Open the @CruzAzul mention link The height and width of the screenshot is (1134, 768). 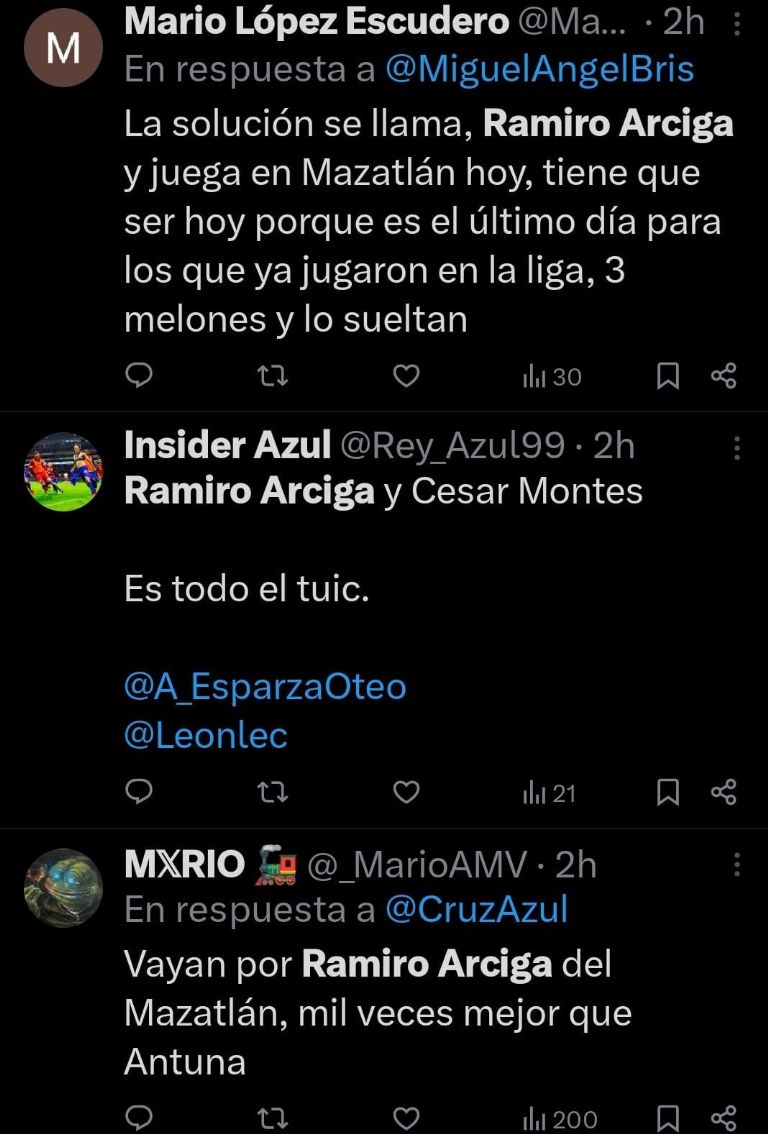(476, 909)
